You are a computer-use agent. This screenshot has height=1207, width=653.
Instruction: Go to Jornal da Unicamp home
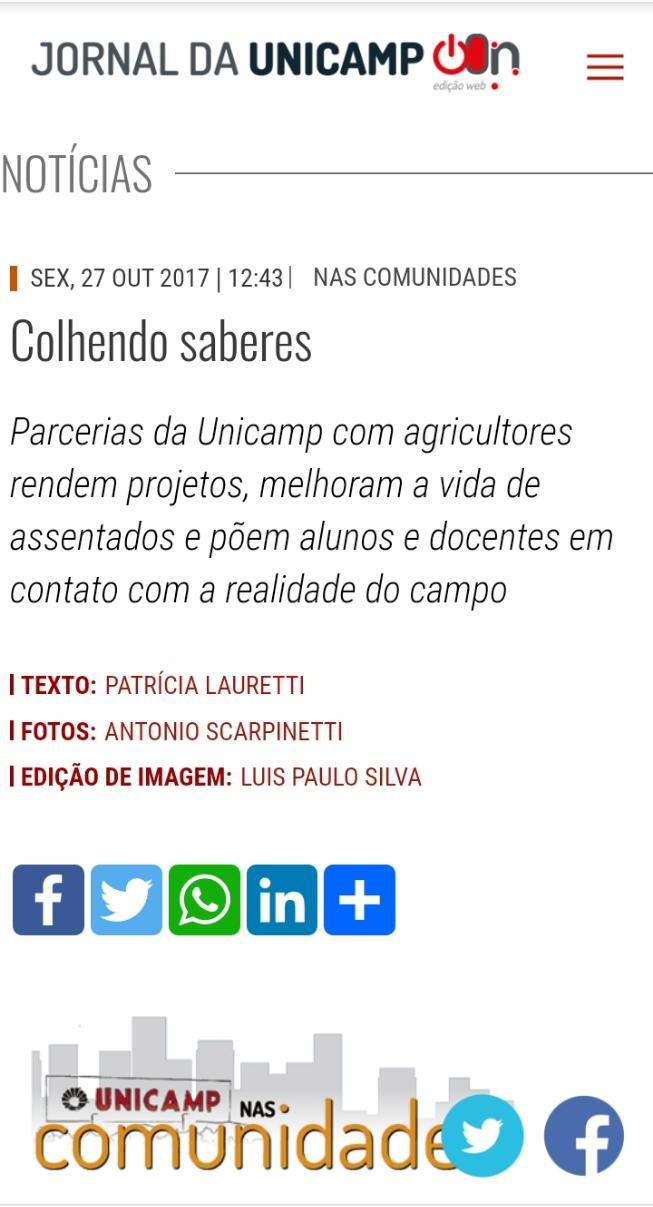point(275,60)
